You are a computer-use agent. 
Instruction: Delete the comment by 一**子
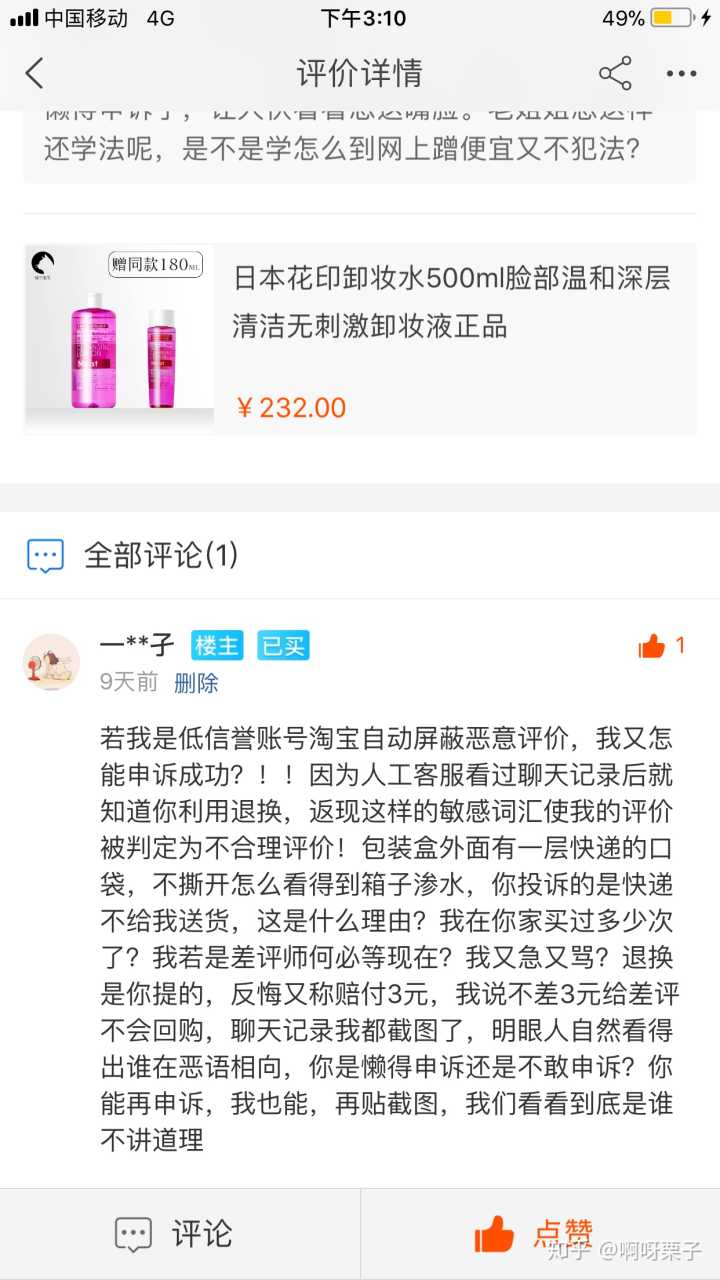(196, 683)
